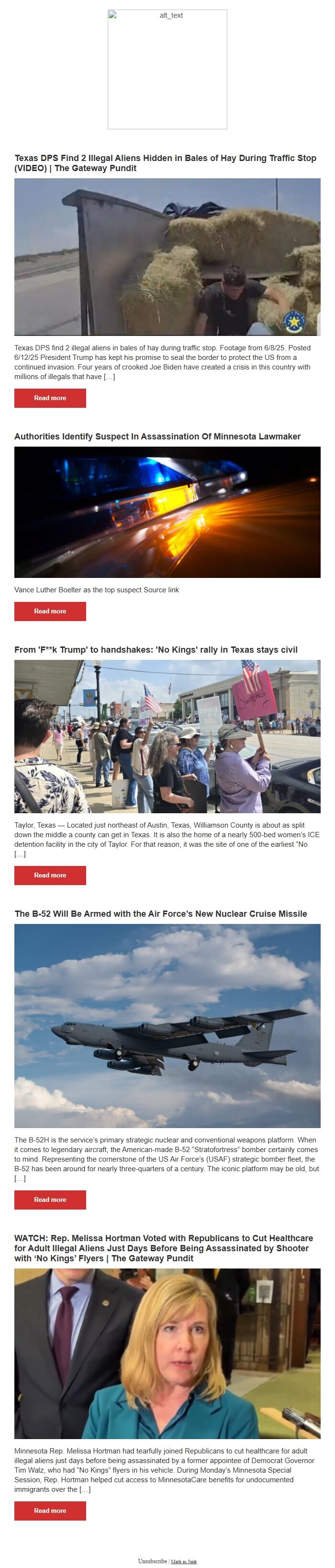Open Read more for Minnesota lawmaker suspect article

[50, 611]
